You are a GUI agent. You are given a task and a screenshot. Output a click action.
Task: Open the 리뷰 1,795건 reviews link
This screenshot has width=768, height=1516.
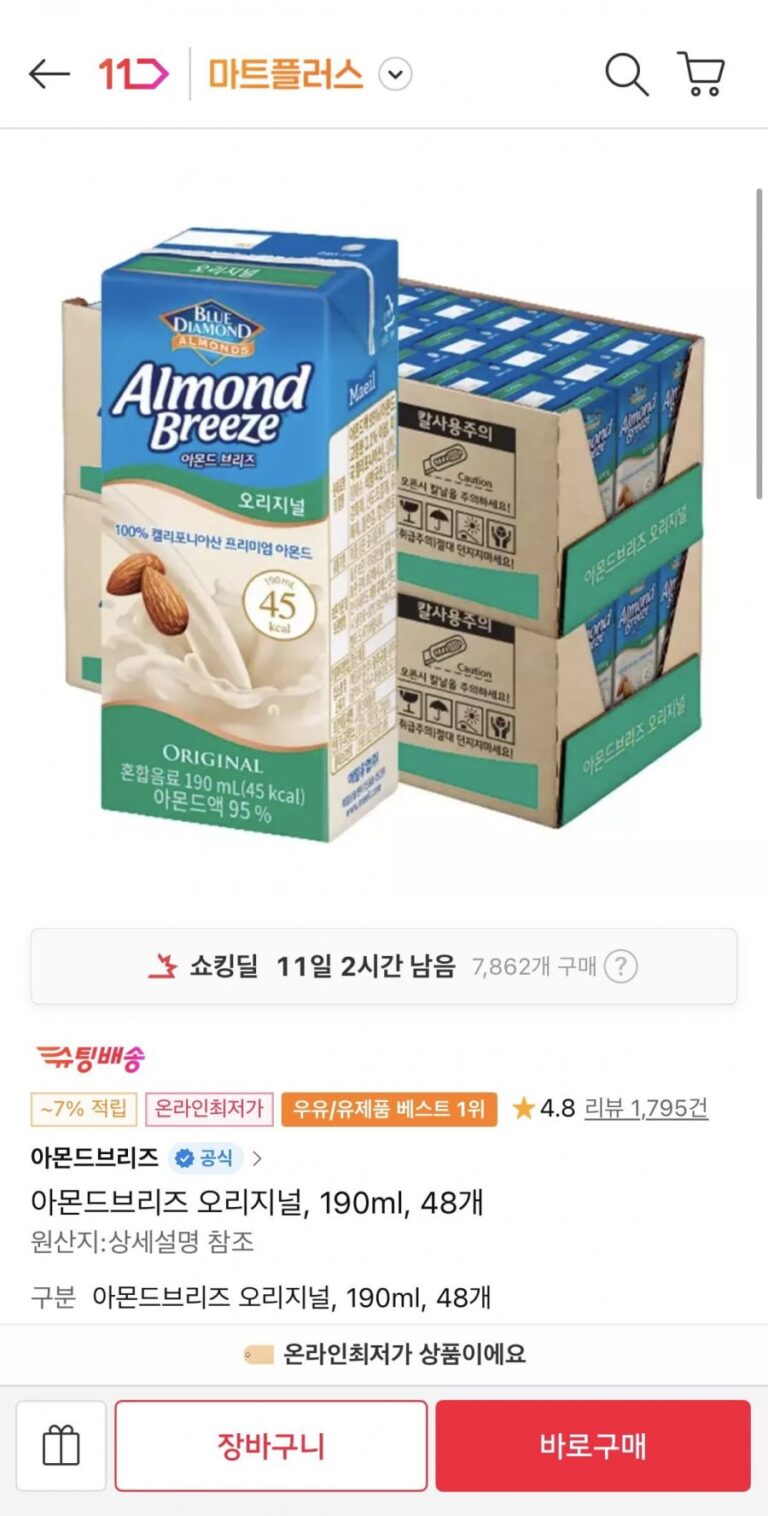point(646,1108)
